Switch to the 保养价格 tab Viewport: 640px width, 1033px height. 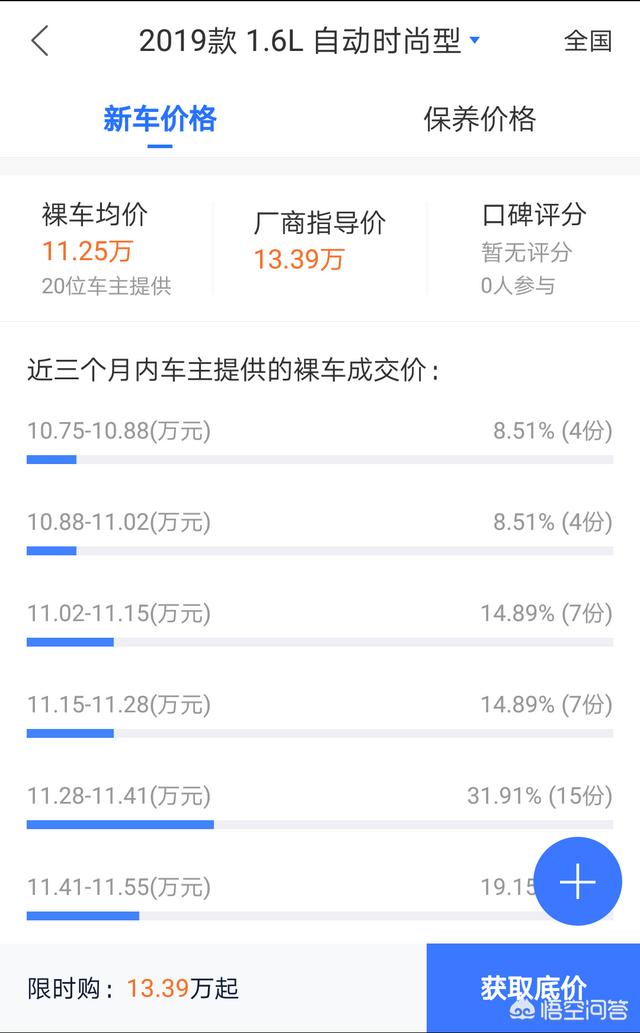coord(479,119)
